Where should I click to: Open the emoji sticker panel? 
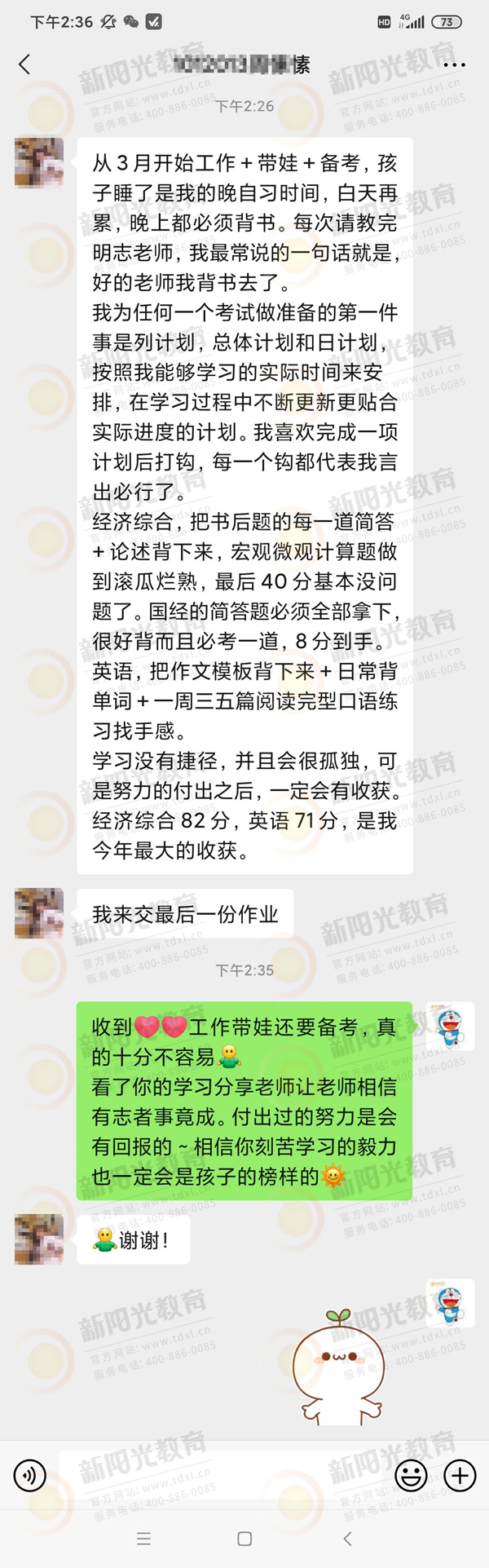pyautogui.click(x=411, y=1474)
